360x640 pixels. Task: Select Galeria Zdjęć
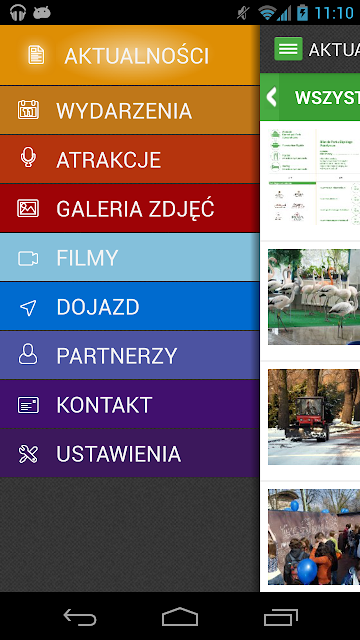130,208
